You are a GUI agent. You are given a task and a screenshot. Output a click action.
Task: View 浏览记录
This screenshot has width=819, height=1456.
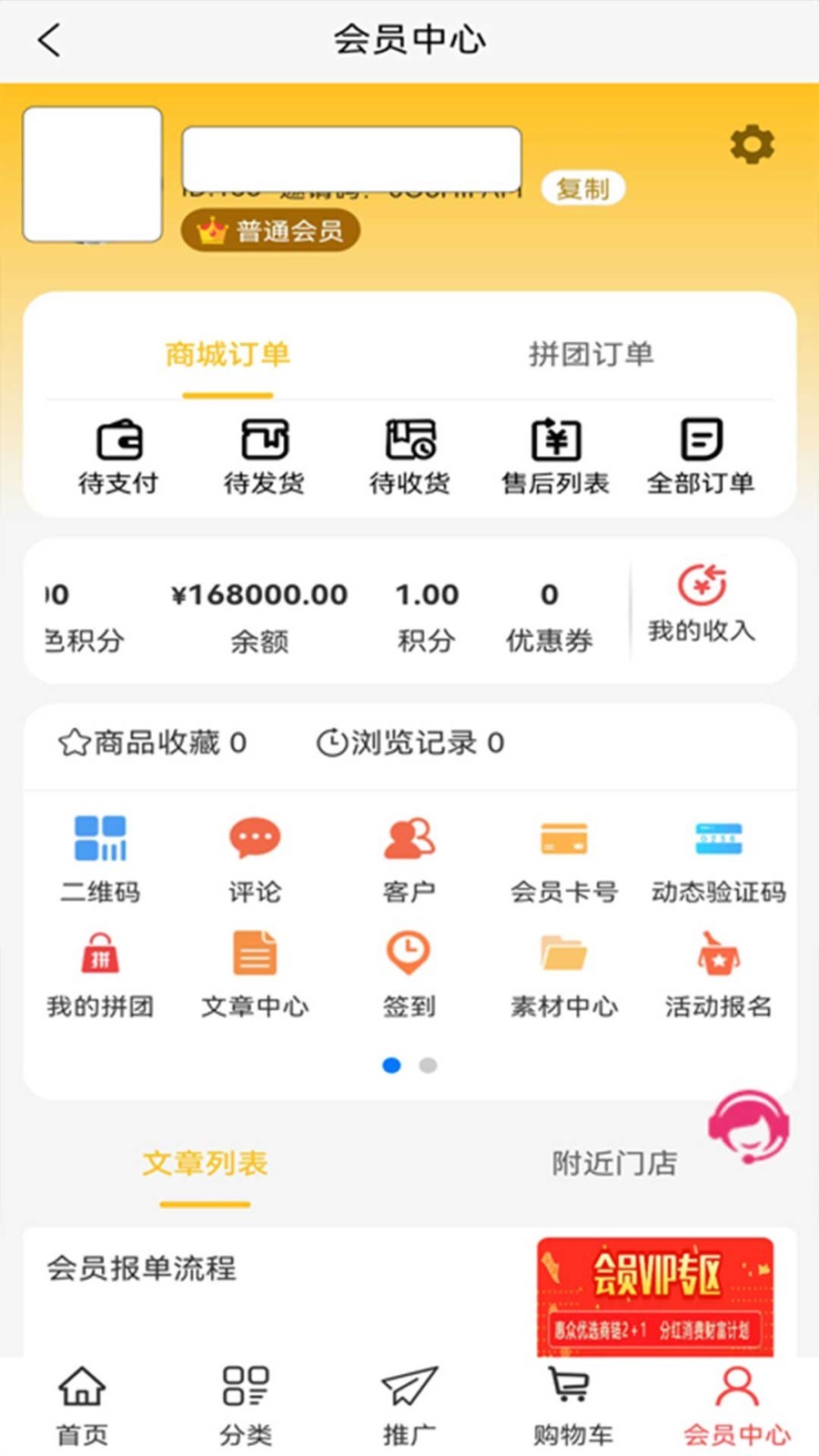[x=410, y=743]
